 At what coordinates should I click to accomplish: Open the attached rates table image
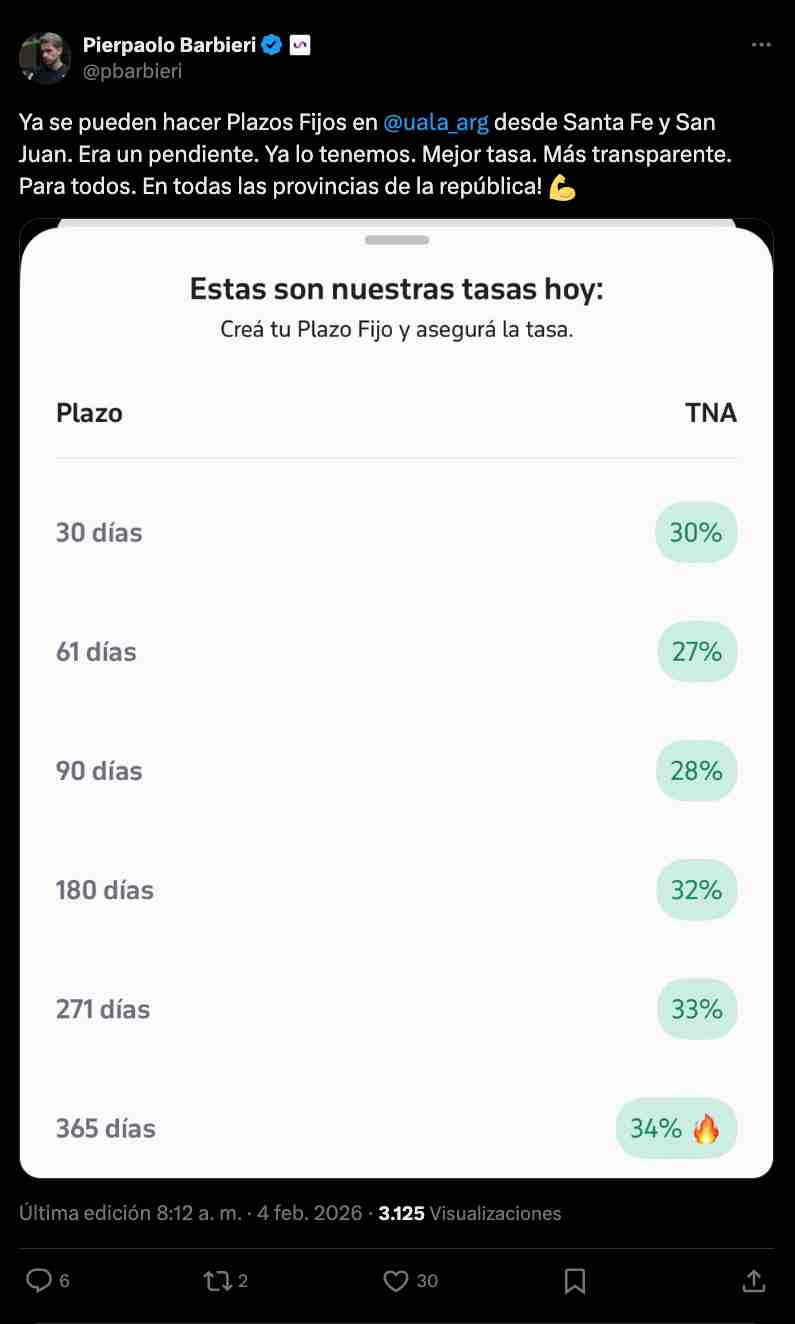point(397,700)
